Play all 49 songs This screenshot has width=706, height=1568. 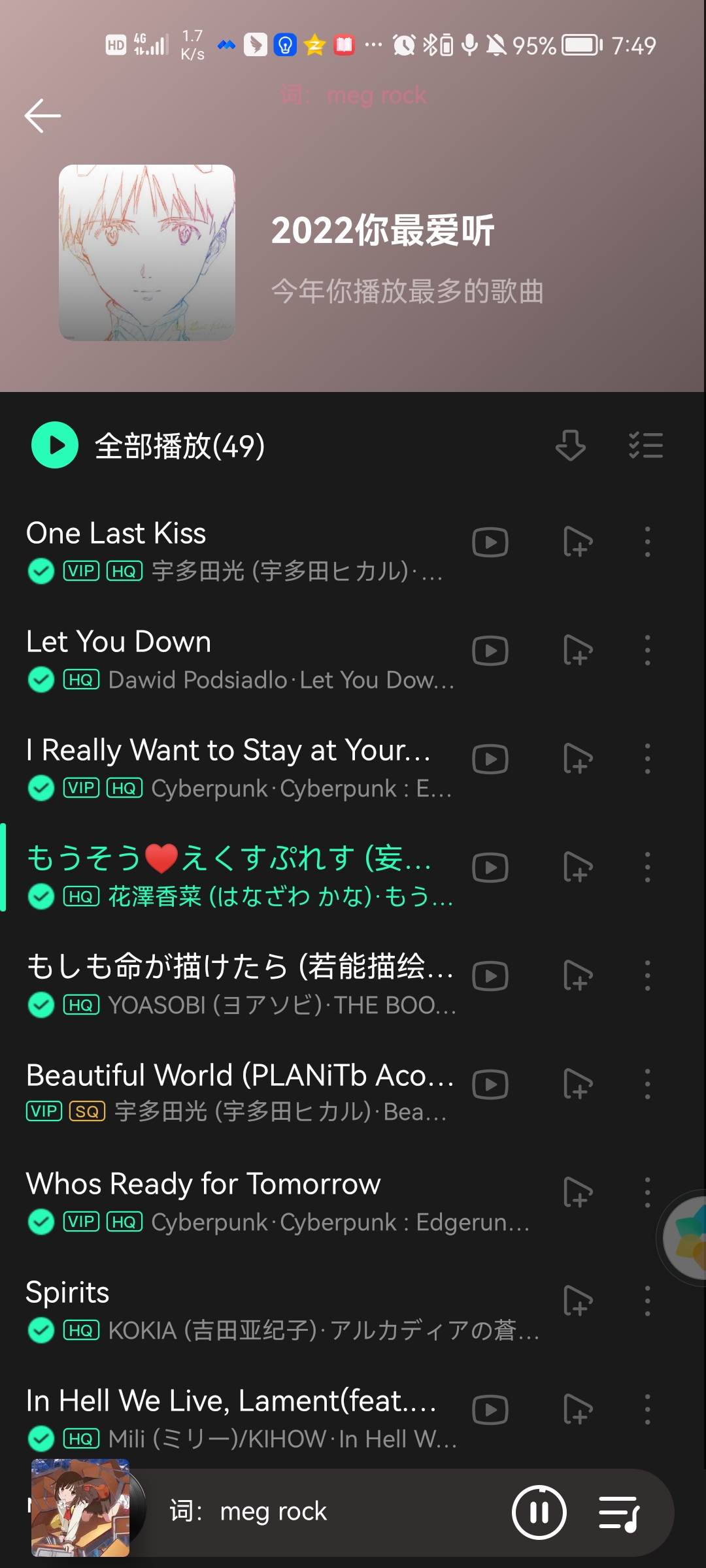(x=55, y=446)
